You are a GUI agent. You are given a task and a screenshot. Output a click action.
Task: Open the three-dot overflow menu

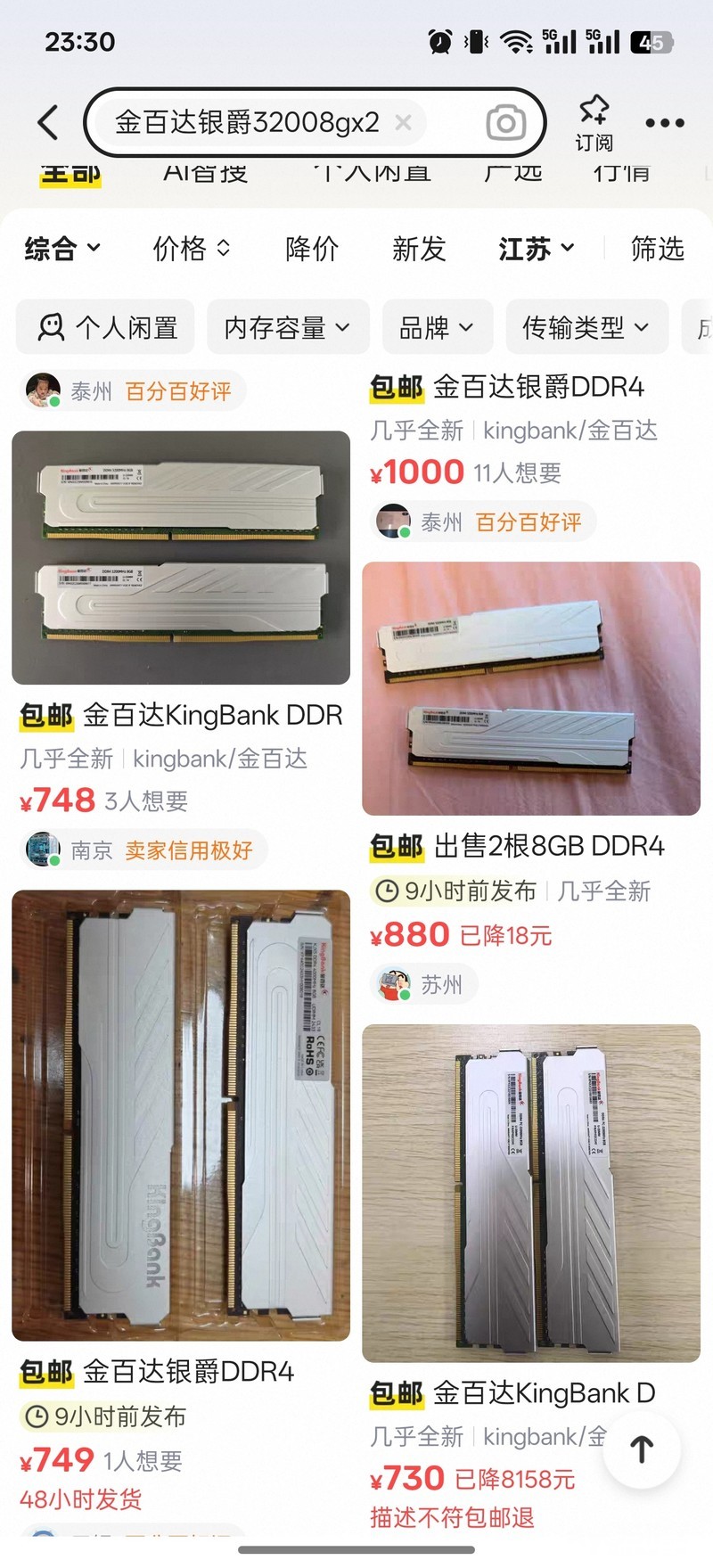[665, 123]
